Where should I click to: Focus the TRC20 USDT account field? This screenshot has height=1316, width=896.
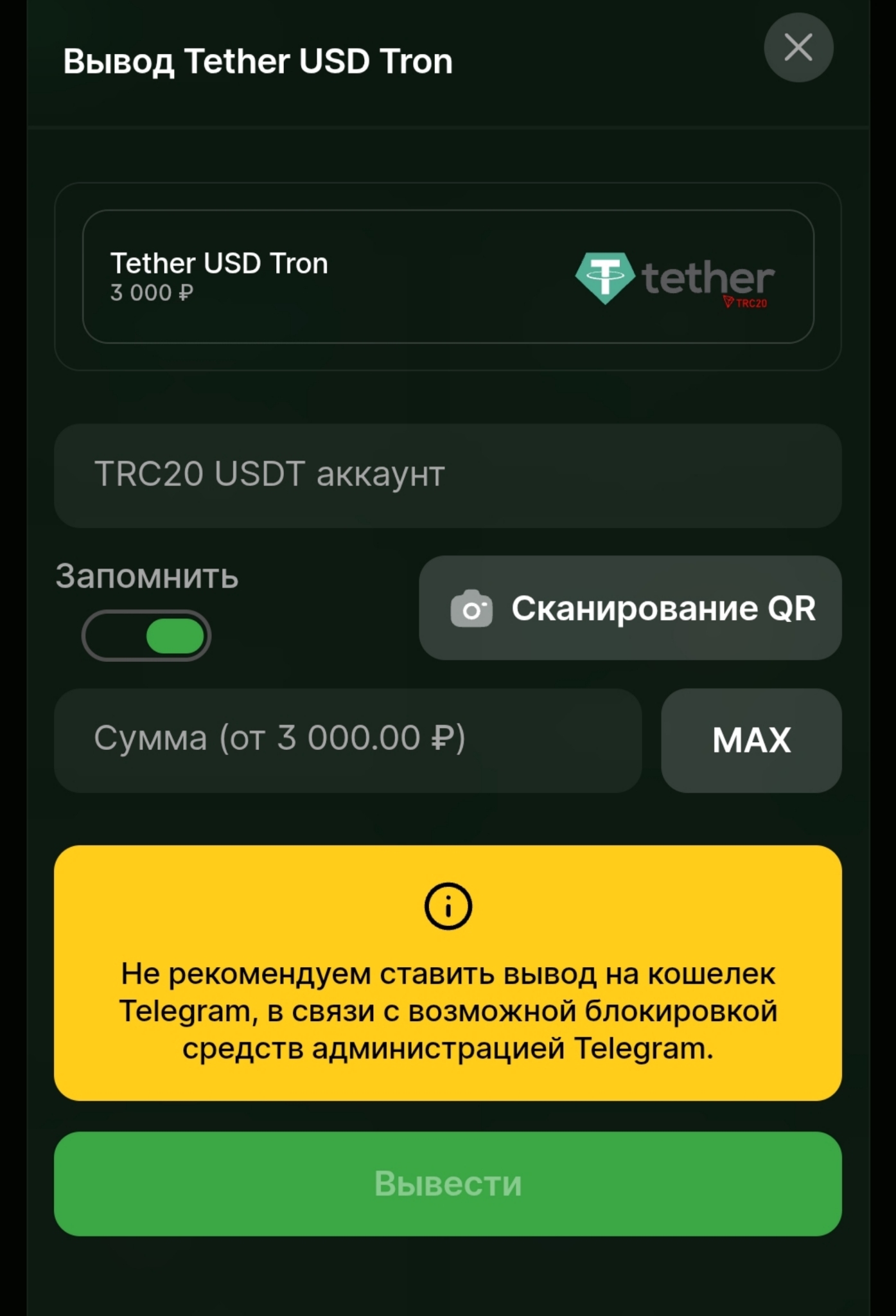coord(448,476)
